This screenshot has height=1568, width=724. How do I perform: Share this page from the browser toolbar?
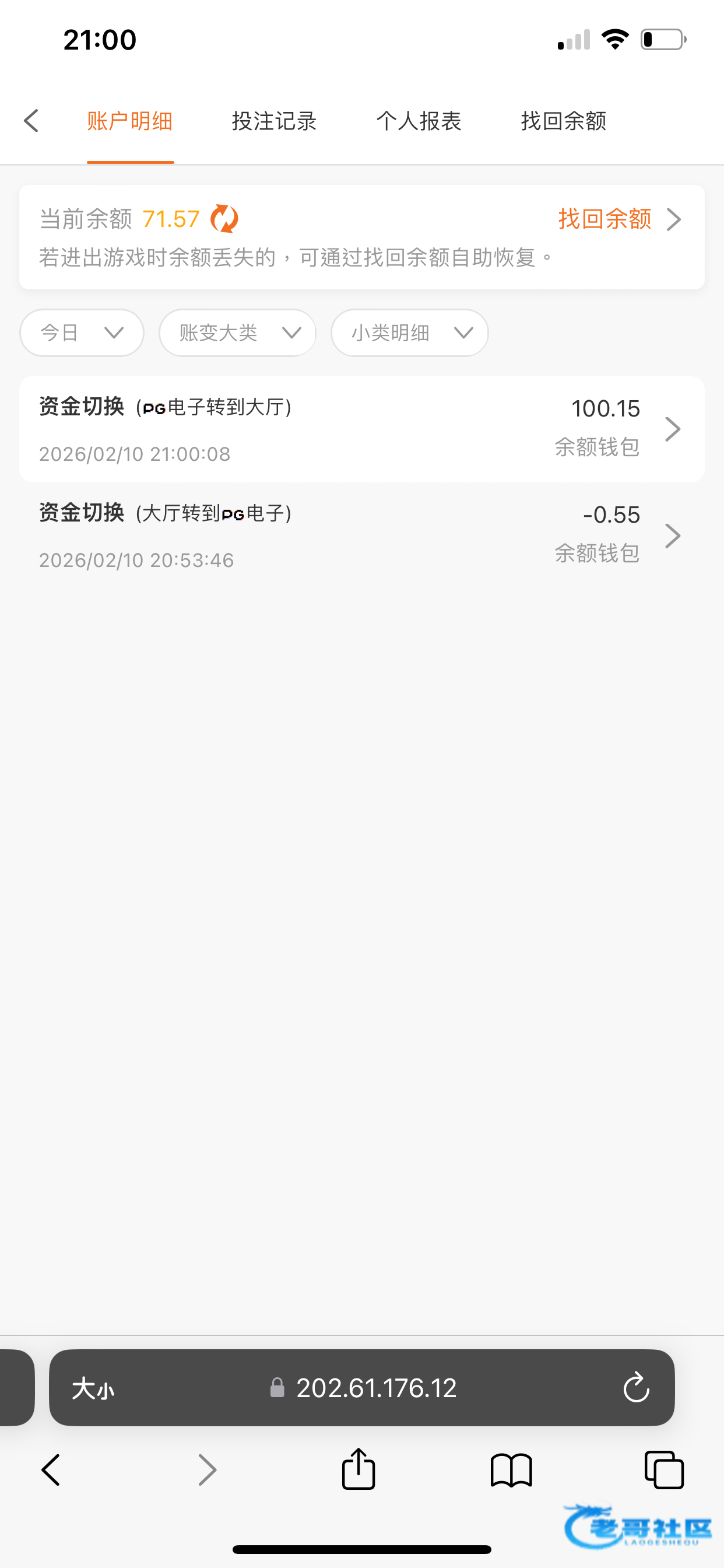(x=359, y=1469)
